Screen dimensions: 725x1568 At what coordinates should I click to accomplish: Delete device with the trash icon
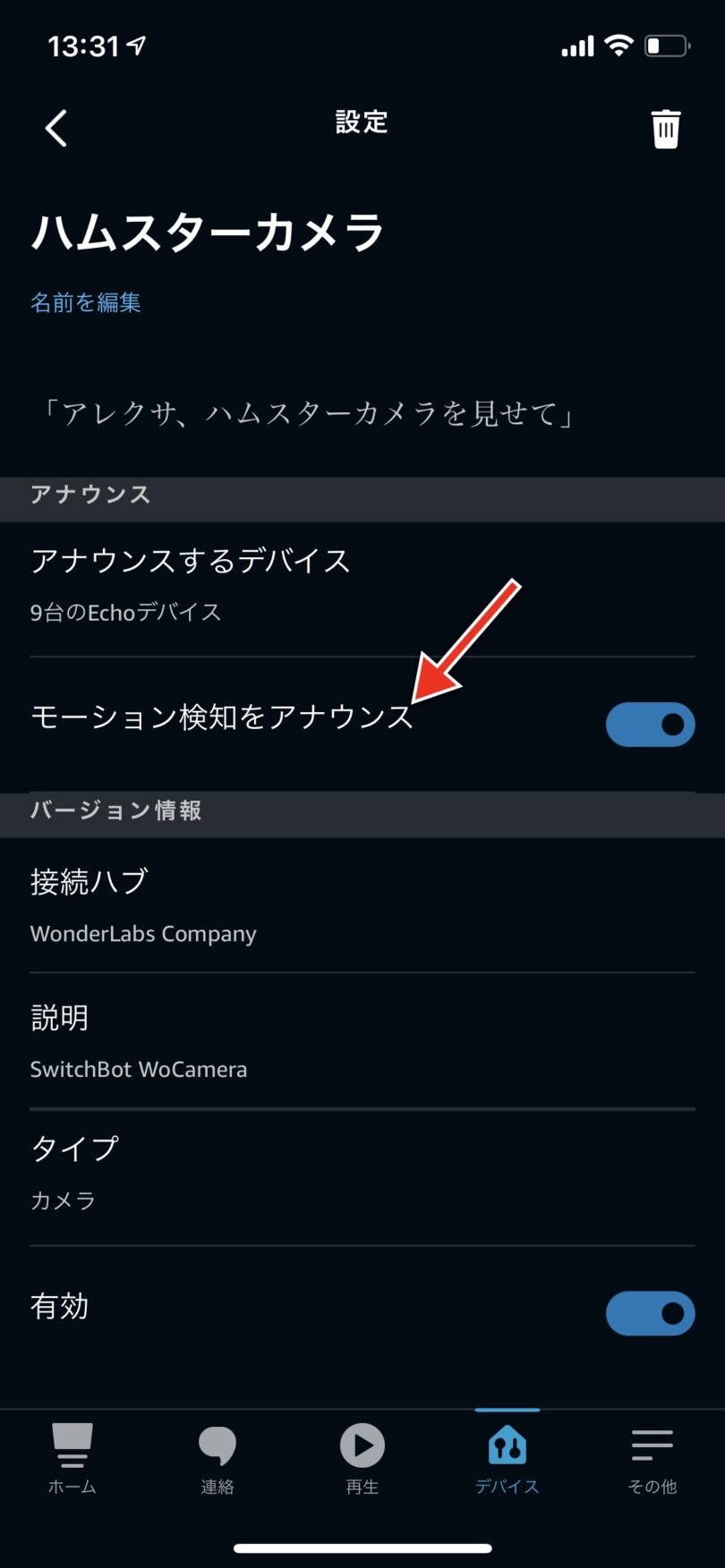pos(665,129)
